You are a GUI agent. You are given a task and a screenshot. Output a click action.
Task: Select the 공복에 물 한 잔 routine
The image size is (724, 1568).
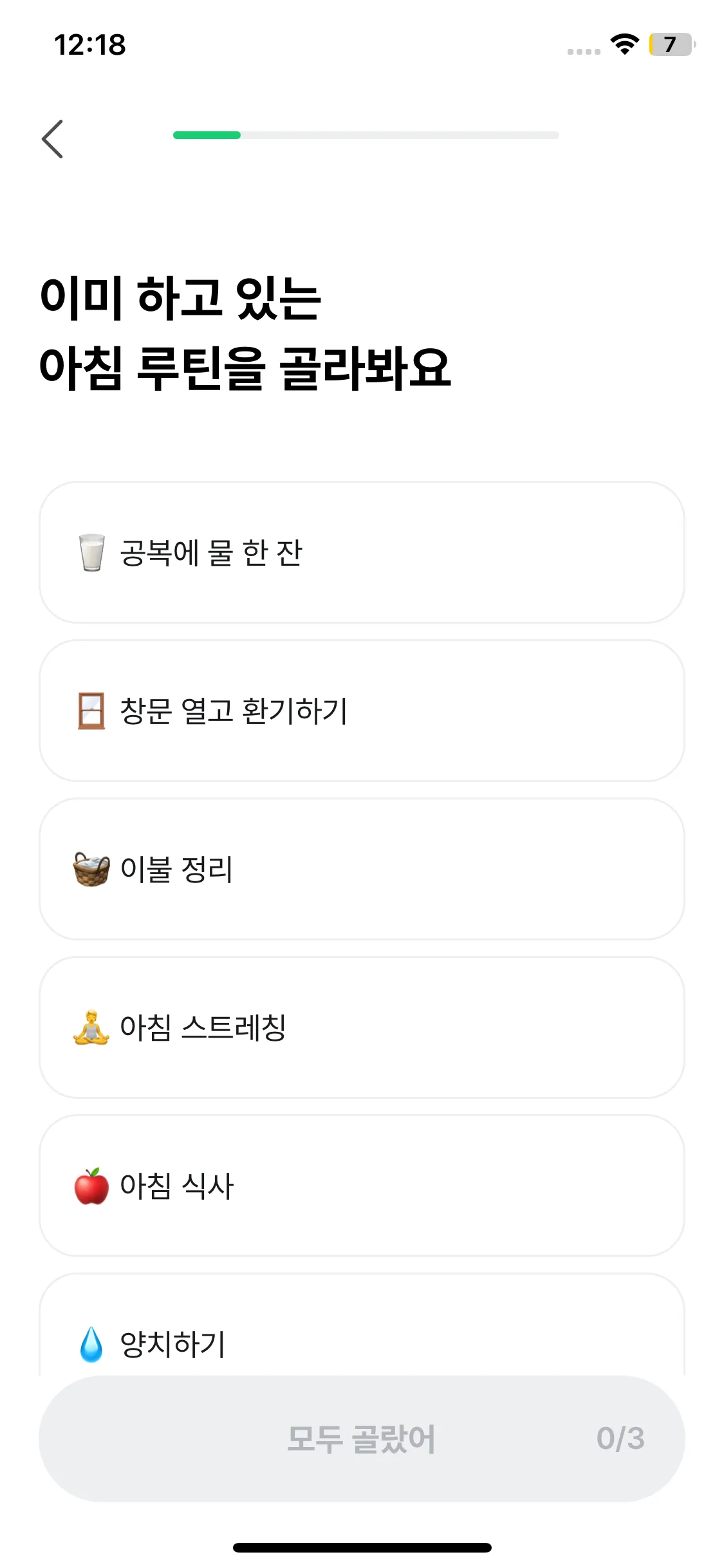point(362,552)
